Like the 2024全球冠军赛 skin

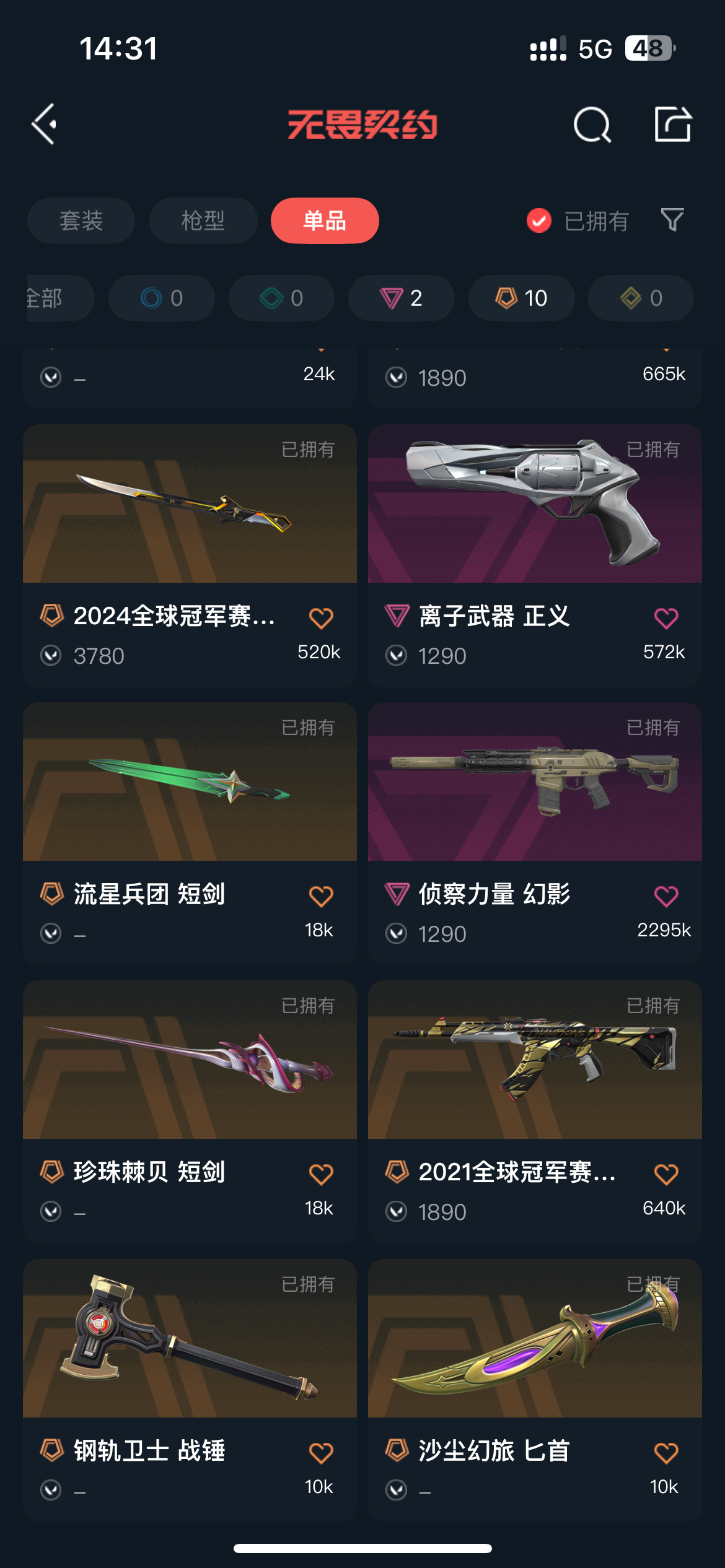click(x=321, y=618)
